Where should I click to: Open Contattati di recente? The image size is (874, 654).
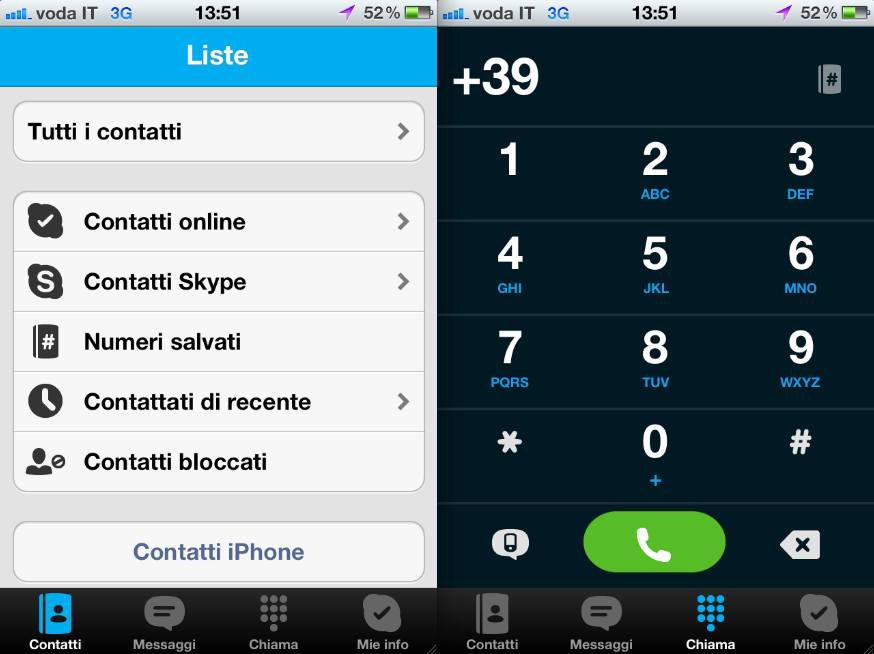pyautogui.click(x=218, y=402)
